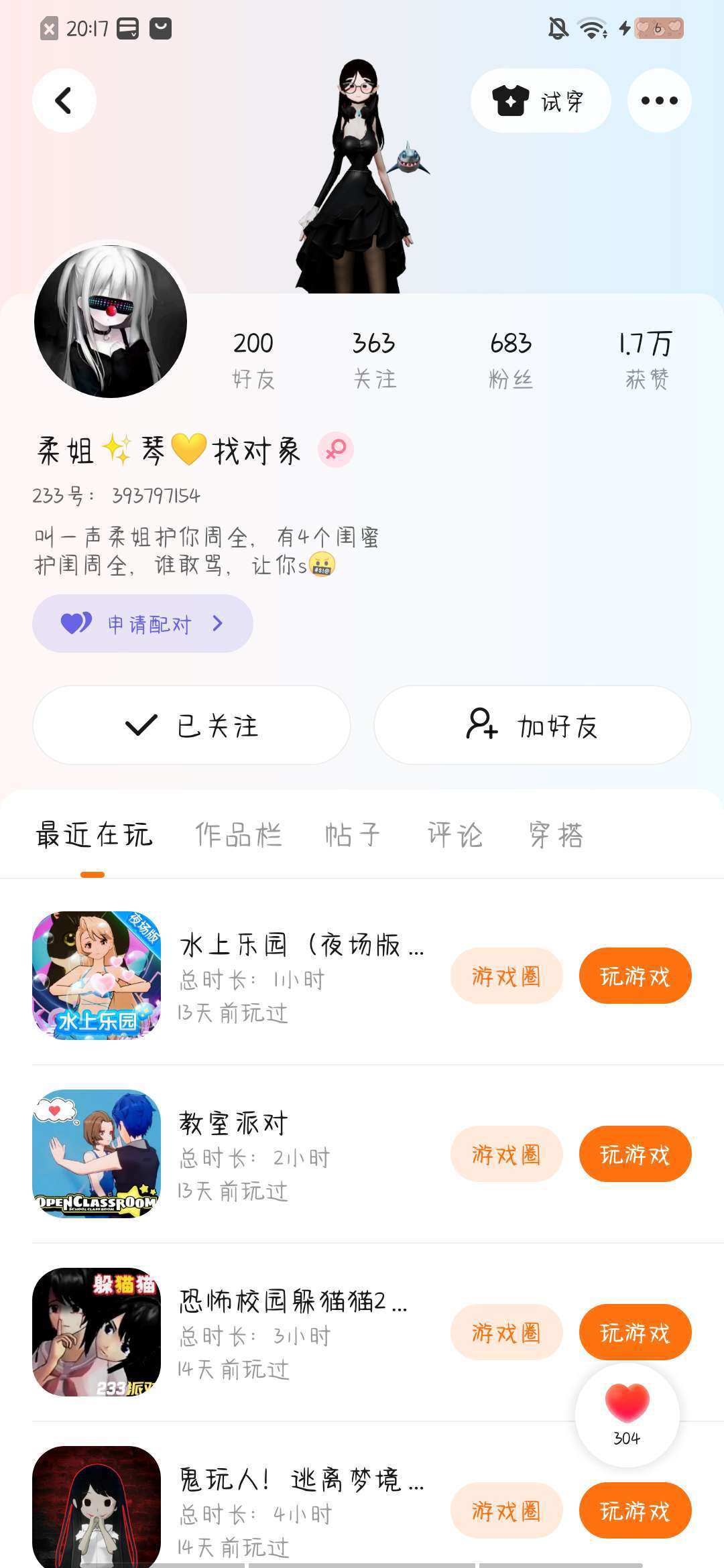Unfollow via the 已关注 button

[x=192, y=725]
